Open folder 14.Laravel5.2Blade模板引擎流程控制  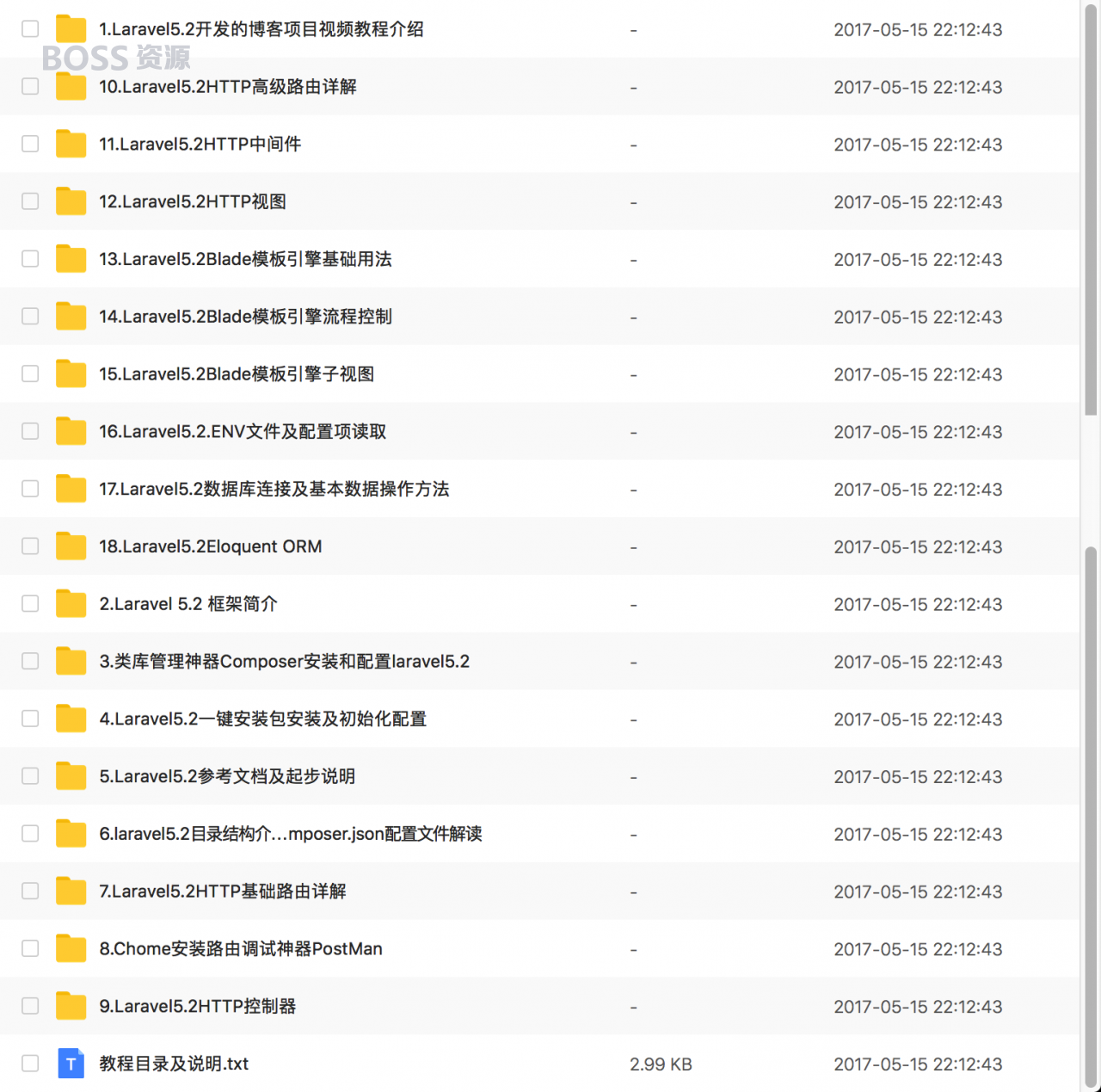(245, 317)
